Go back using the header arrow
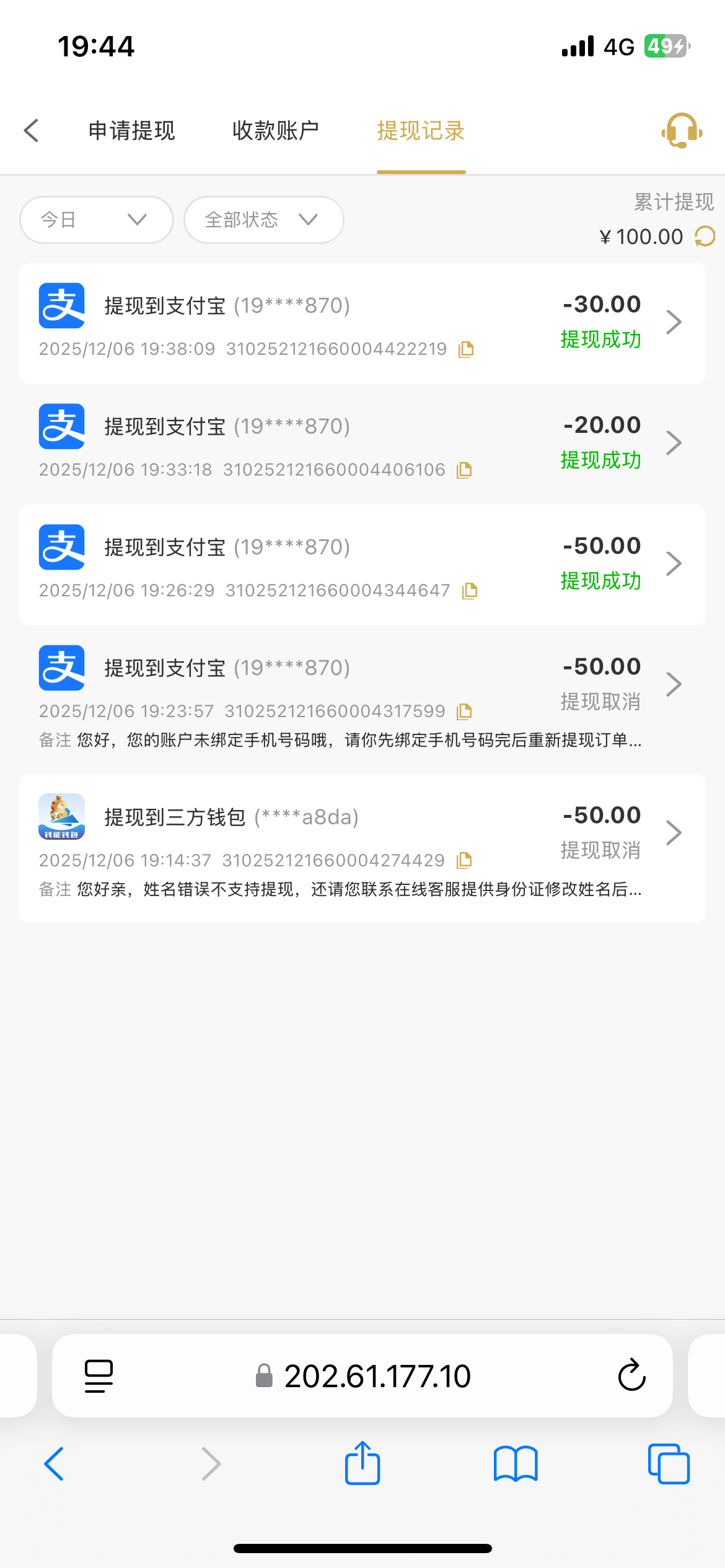Image resolution: width=725 pixels, height=1568 pixels. click(32, 131)
